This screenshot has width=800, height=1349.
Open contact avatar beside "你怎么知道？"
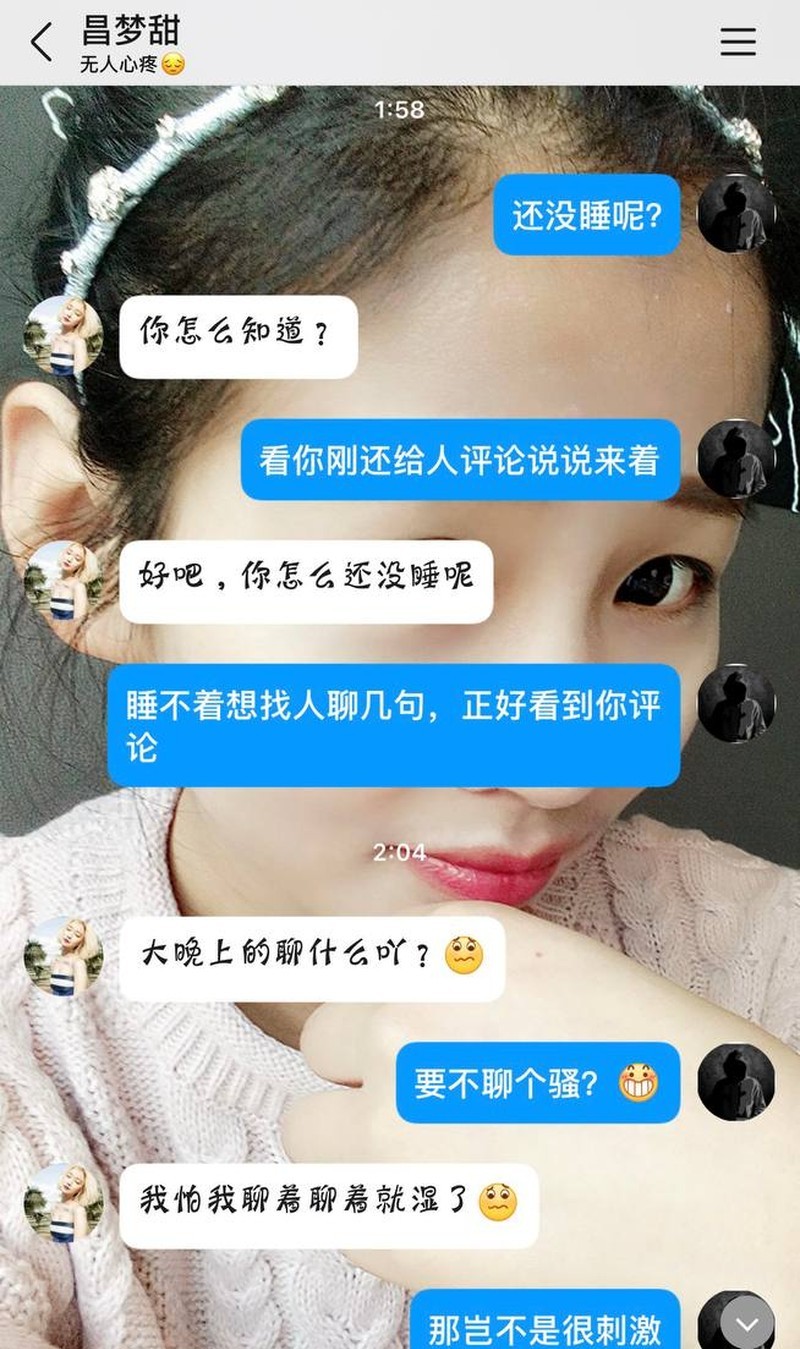[64, 337]
